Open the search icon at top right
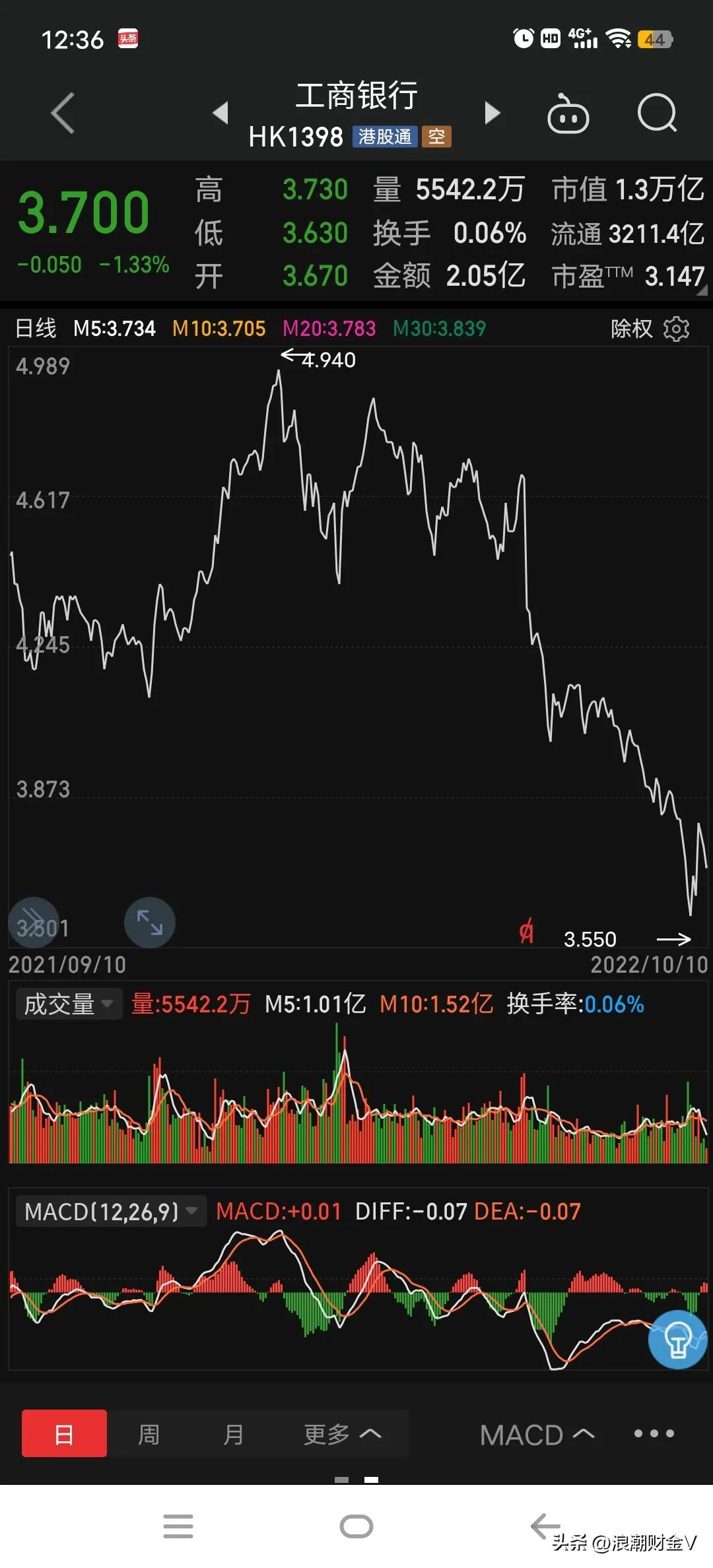The width and height of the screenshot is (713, 1568). coord(658,114)
